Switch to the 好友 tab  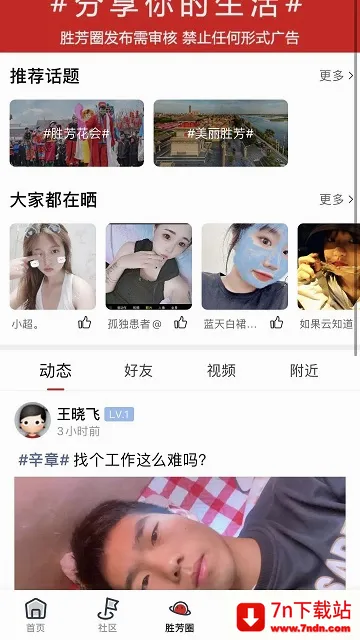tap(138, 371)
